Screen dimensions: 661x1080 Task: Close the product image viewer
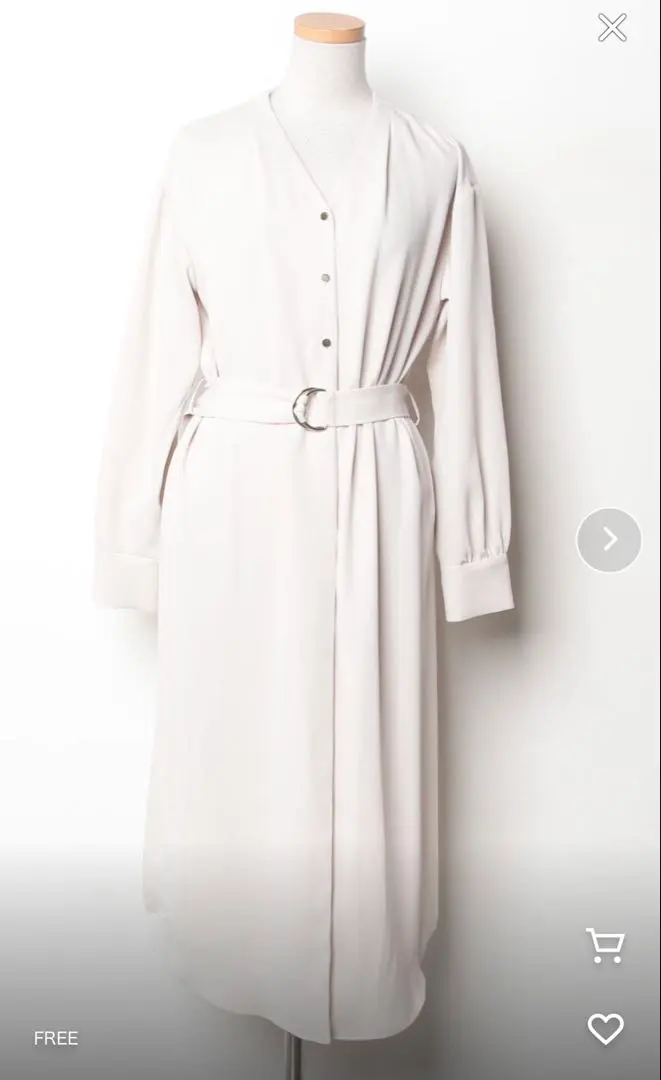[612, 28]
